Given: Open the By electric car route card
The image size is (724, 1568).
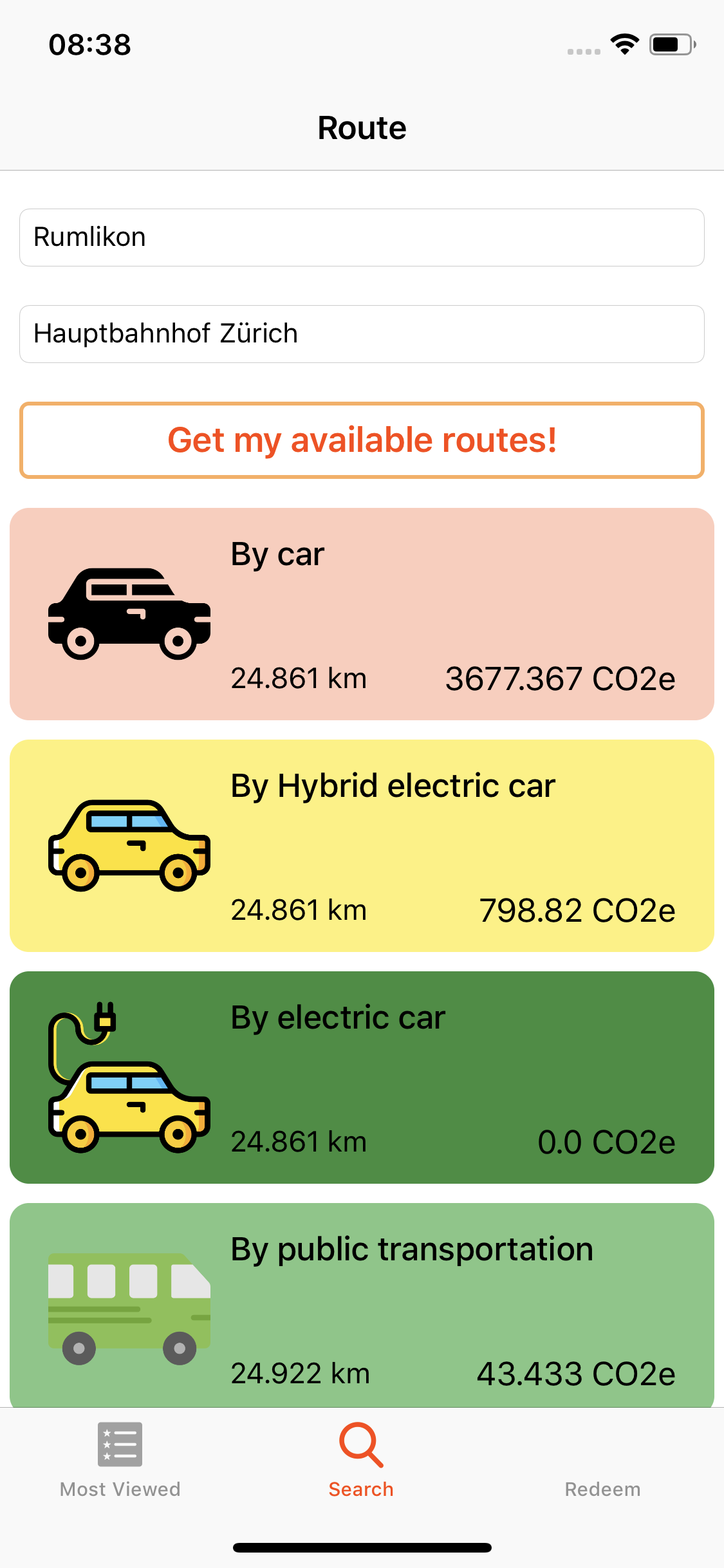Looking at the screenshot, I should point(362,1078).
